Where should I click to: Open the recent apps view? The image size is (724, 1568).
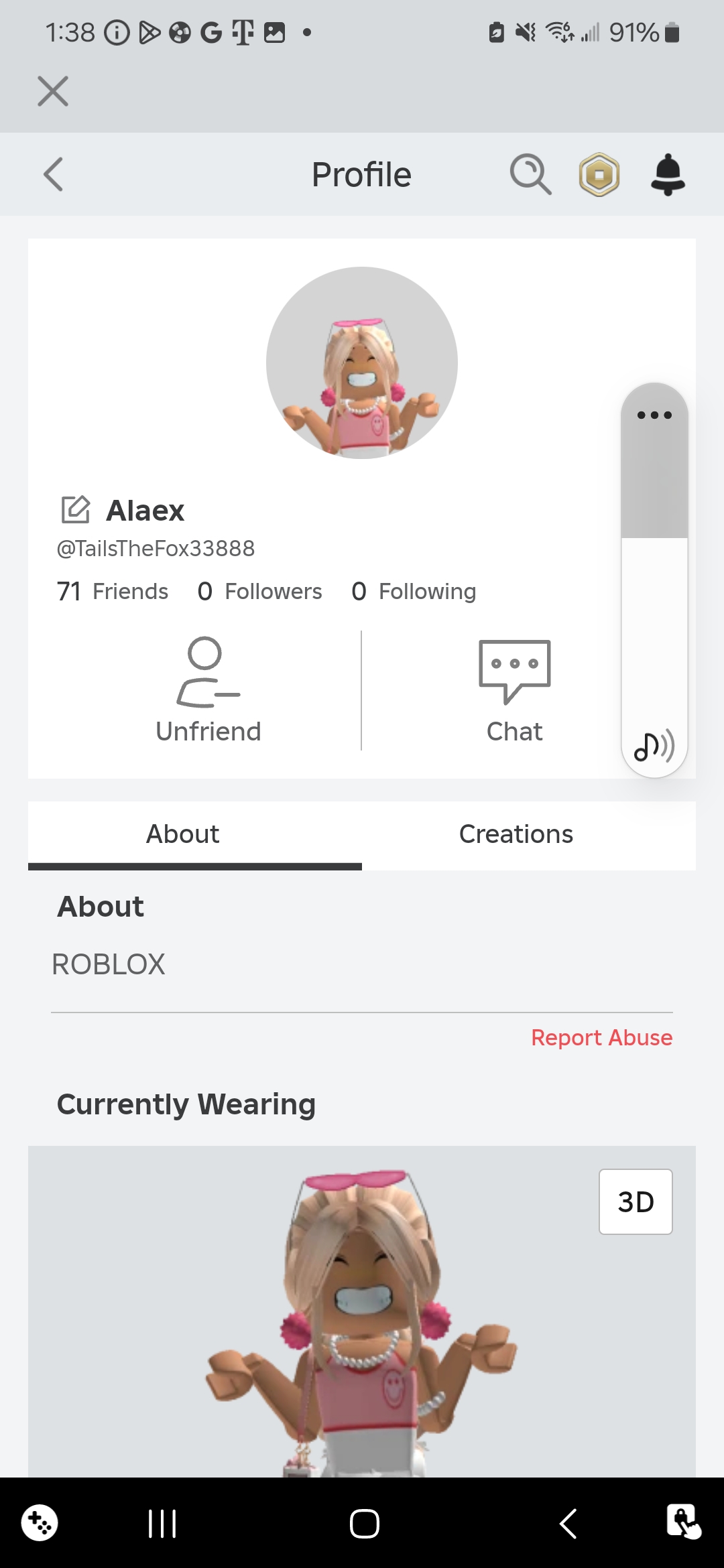pyautogui.click(x=162, y=1523)
